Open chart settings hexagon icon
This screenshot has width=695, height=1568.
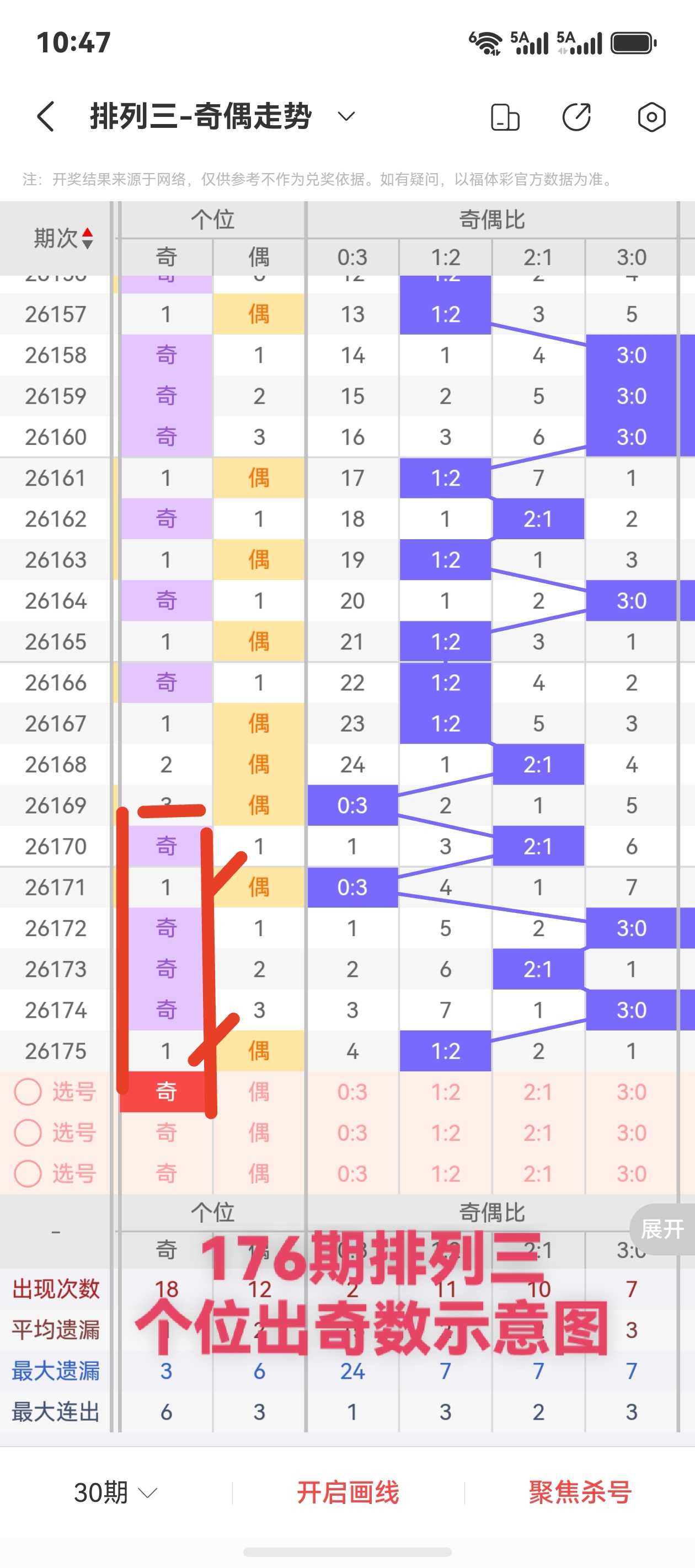coord(651,117)
